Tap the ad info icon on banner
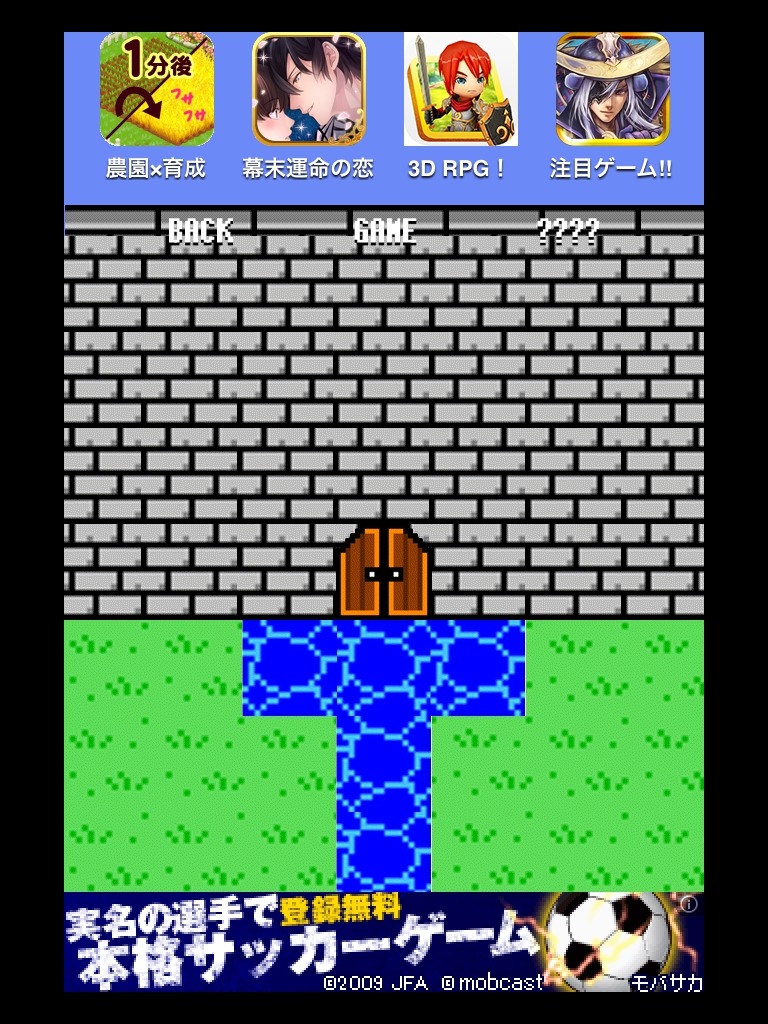The image size is (768, 1024). 688,905
